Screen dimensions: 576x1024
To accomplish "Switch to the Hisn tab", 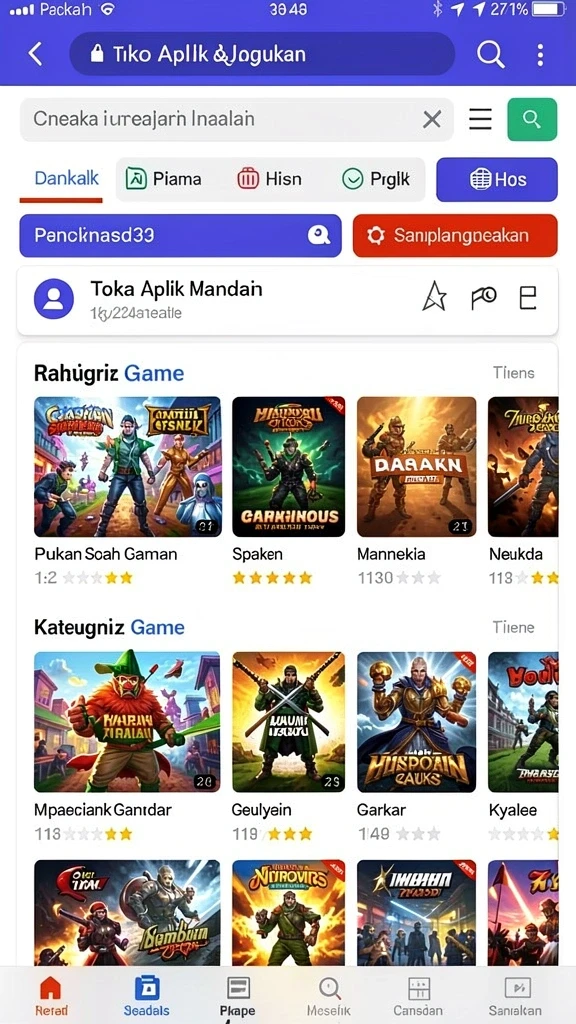I will point(269,179).
